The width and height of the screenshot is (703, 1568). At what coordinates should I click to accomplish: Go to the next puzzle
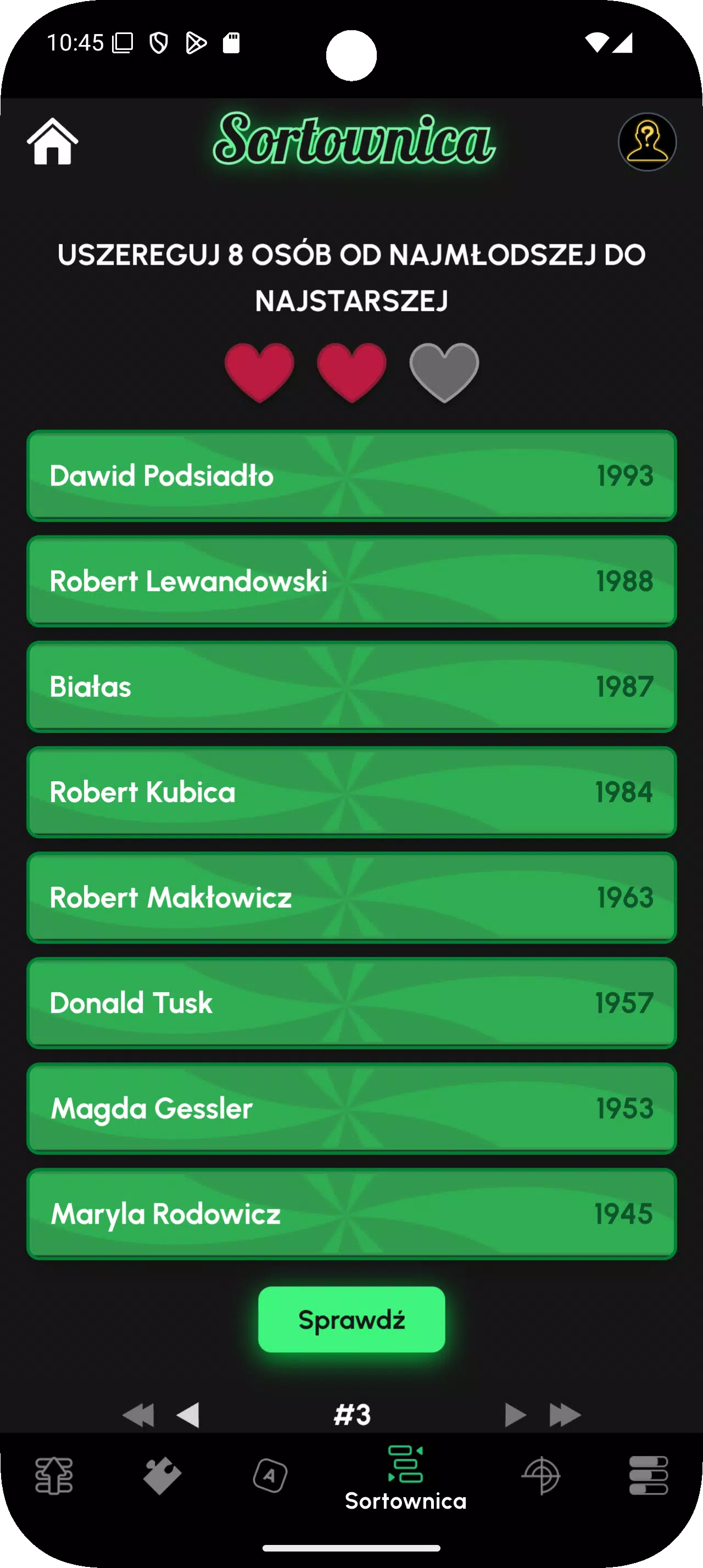click(x=515, y=1415)
